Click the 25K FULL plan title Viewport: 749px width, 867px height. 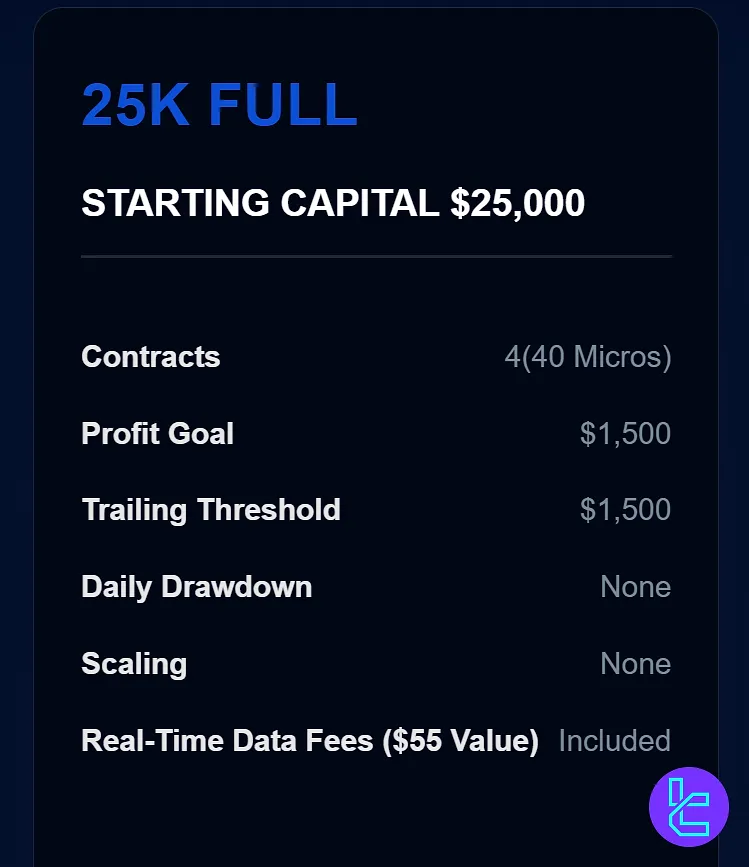(x=219, y=104)
